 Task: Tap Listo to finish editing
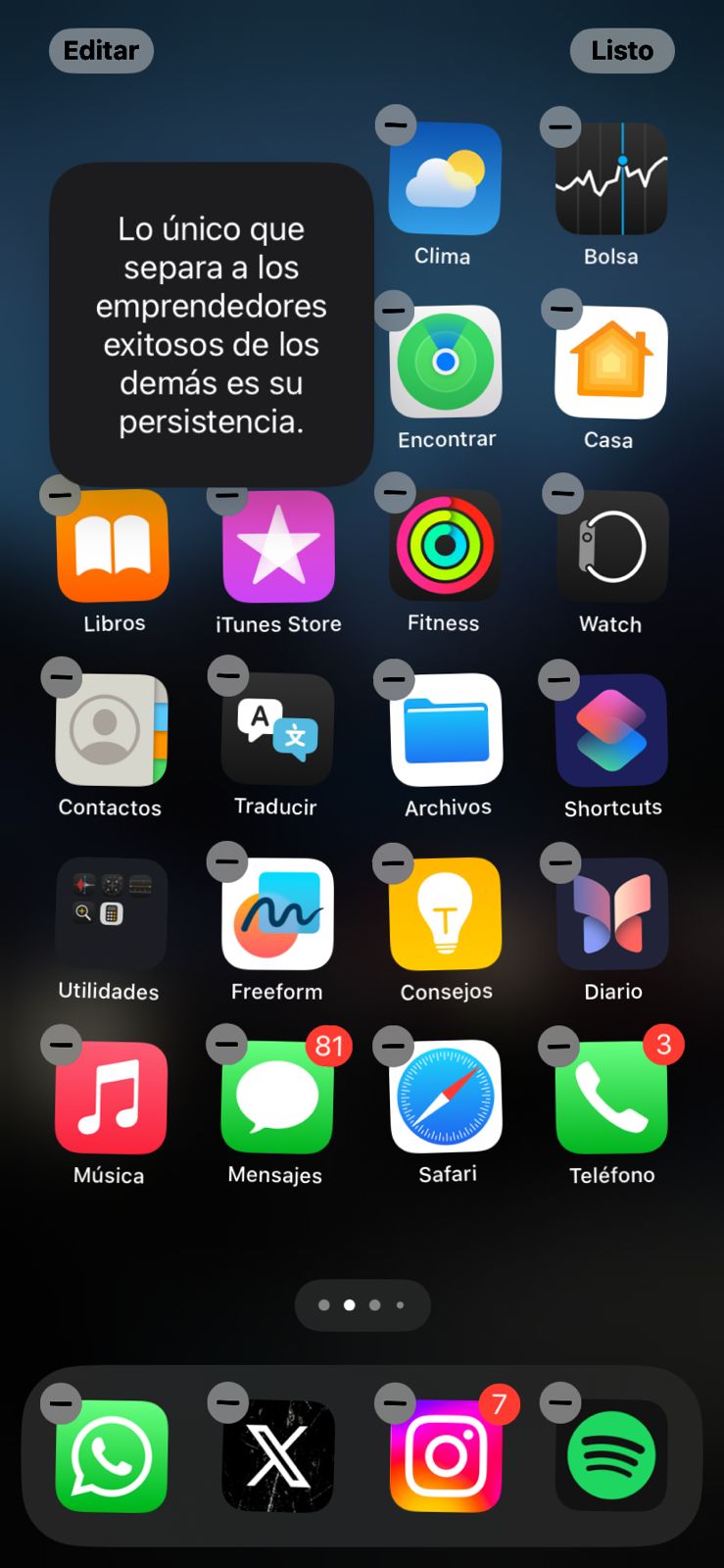622,50
